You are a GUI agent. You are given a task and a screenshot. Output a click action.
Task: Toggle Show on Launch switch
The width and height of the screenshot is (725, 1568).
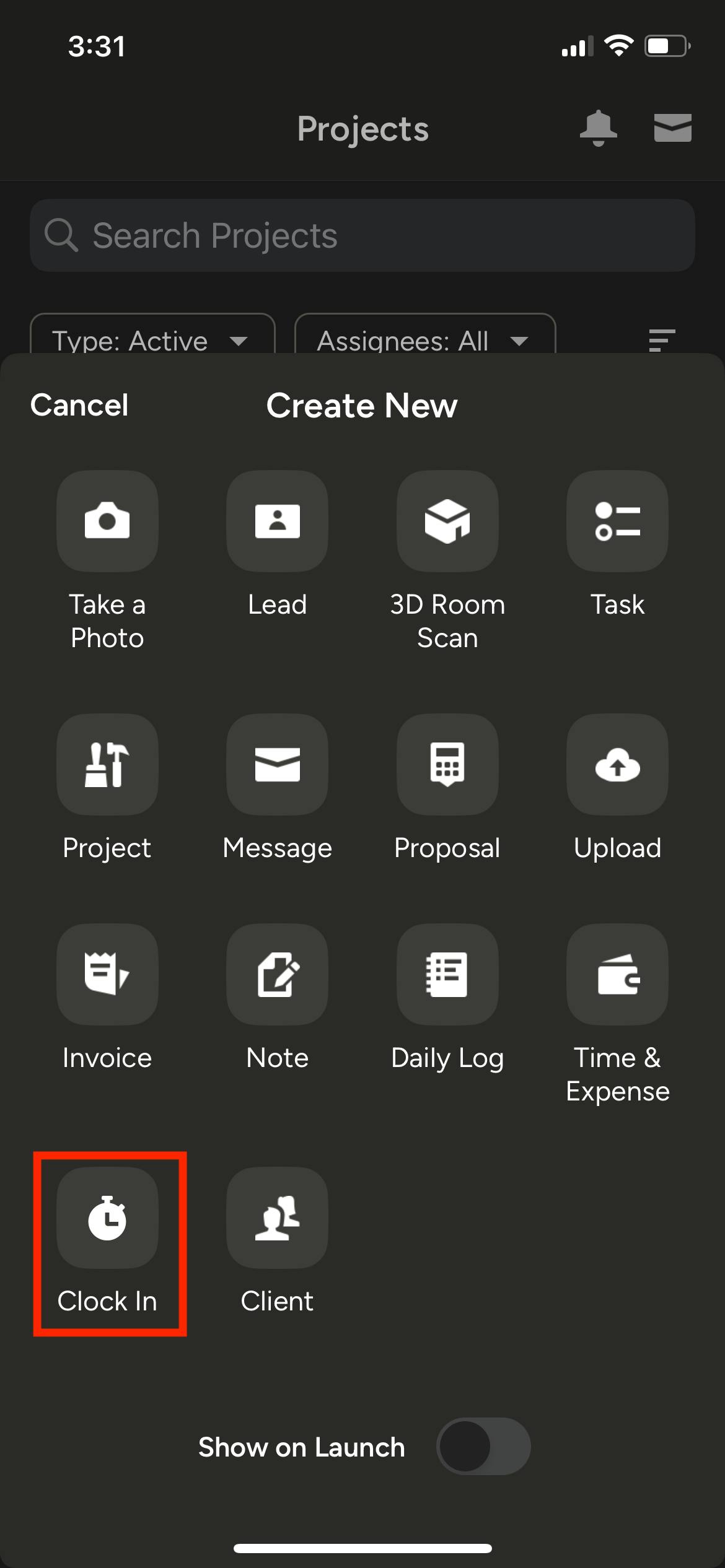tap(483, 1447)
